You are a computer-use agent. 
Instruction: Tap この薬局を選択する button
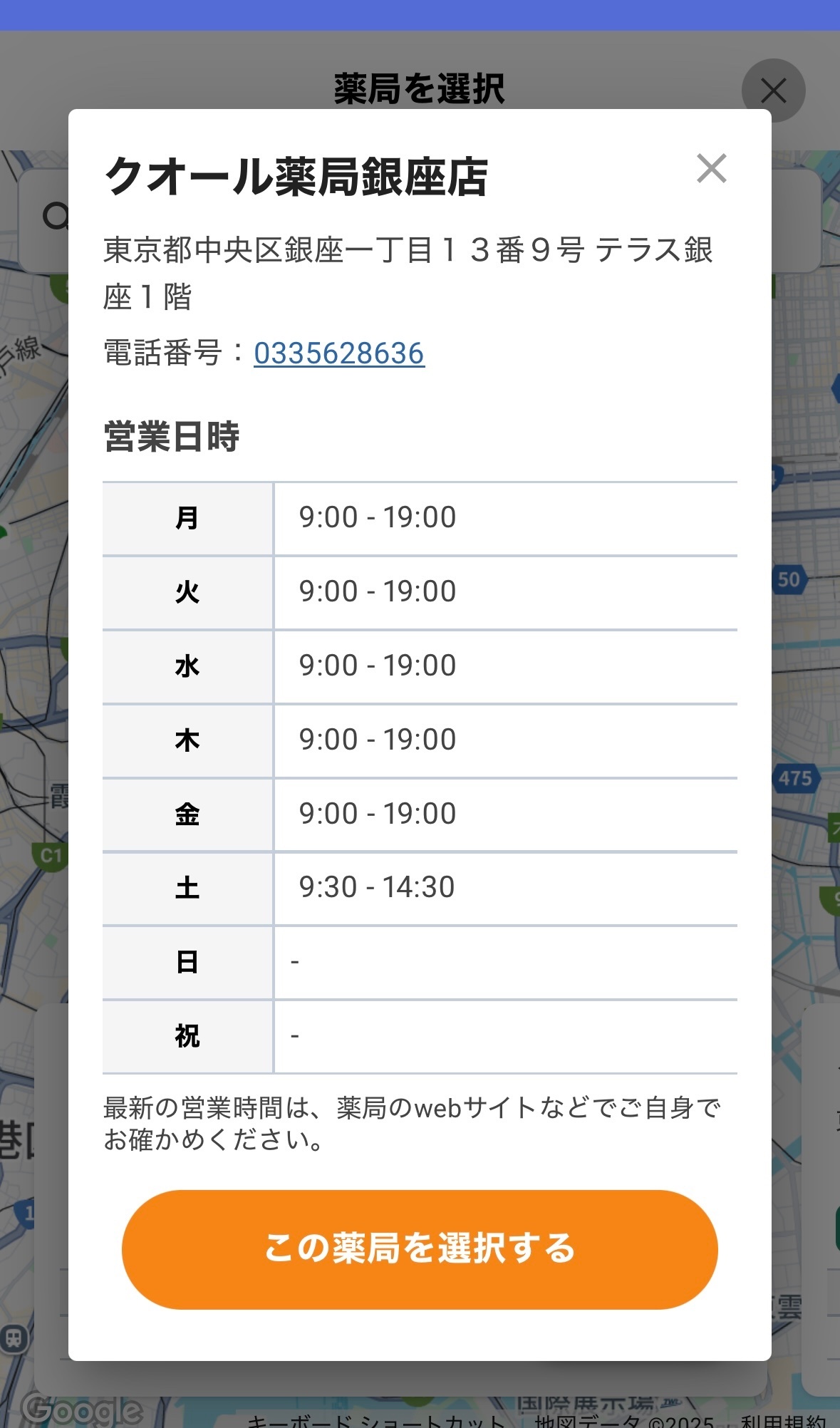pos(420,1248)
